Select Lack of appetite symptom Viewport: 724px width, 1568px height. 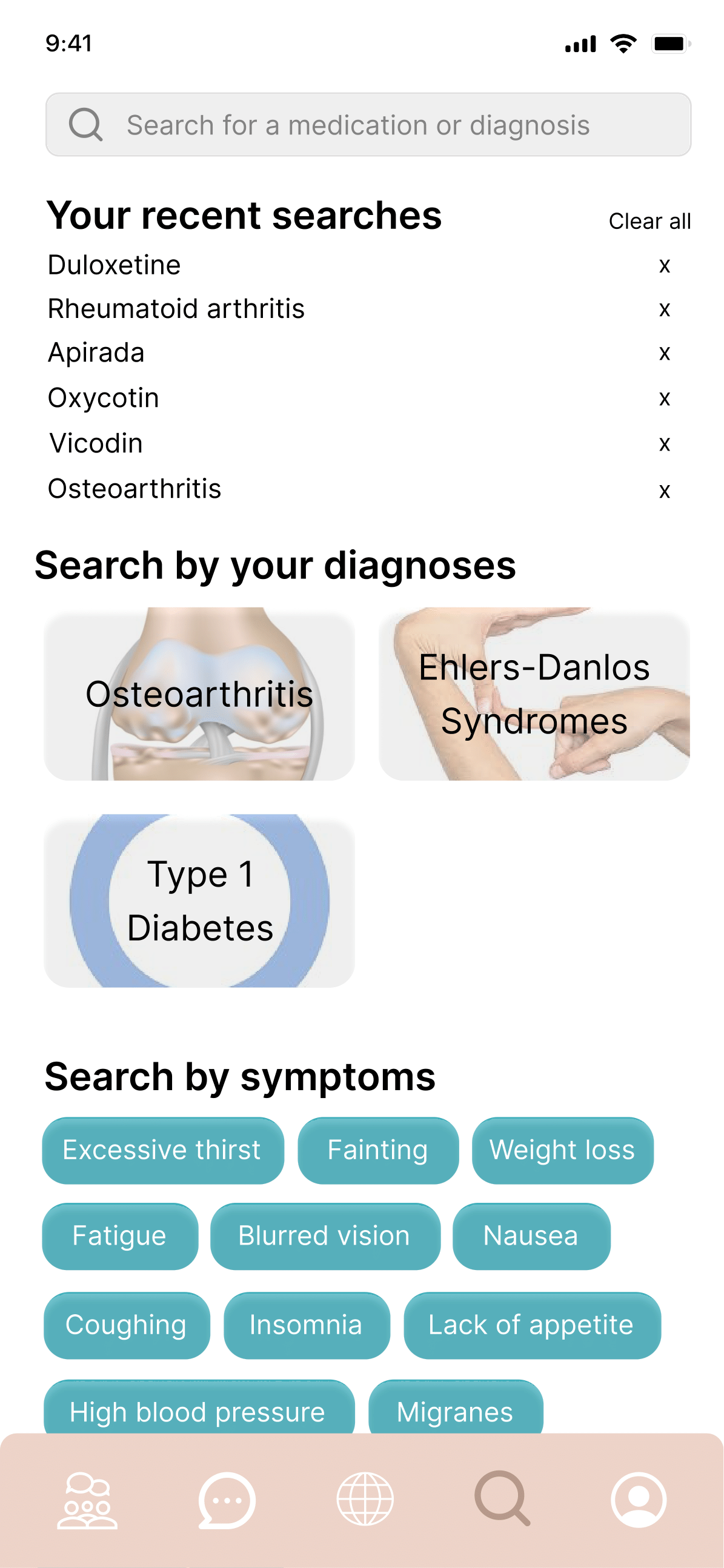531,1325
